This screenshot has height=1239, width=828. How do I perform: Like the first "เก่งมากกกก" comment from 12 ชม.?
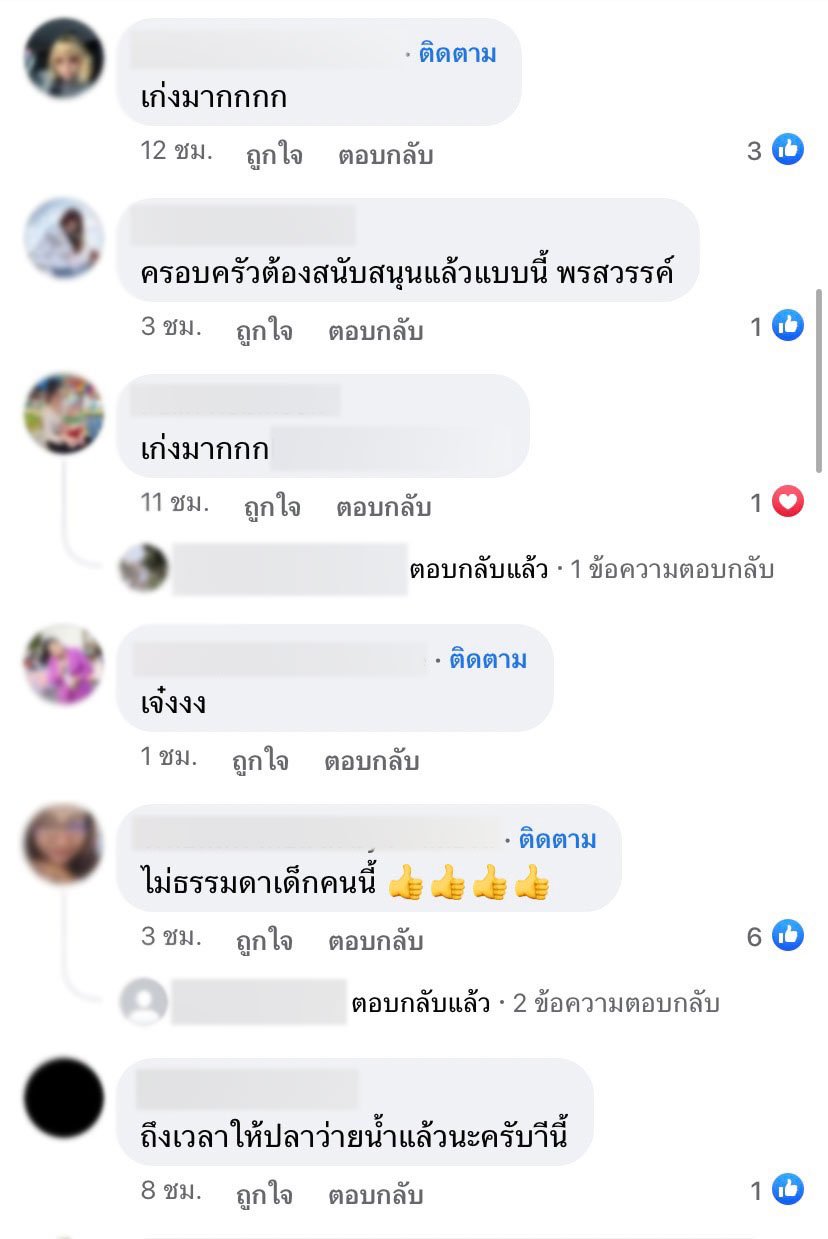274,155
